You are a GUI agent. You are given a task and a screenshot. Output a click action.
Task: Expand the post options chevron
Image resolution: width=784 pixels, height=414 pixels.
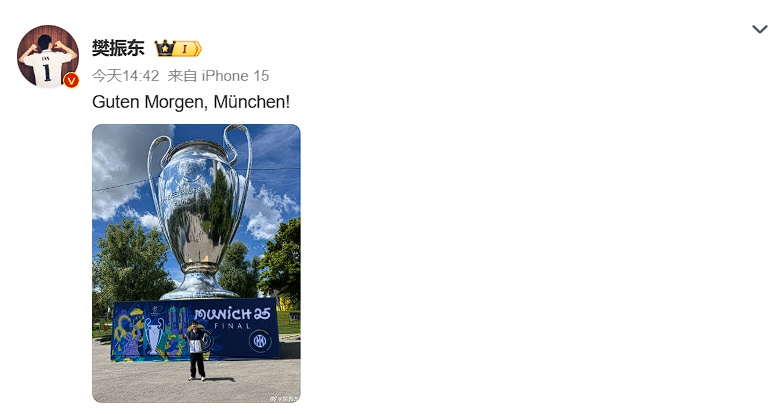760,30
